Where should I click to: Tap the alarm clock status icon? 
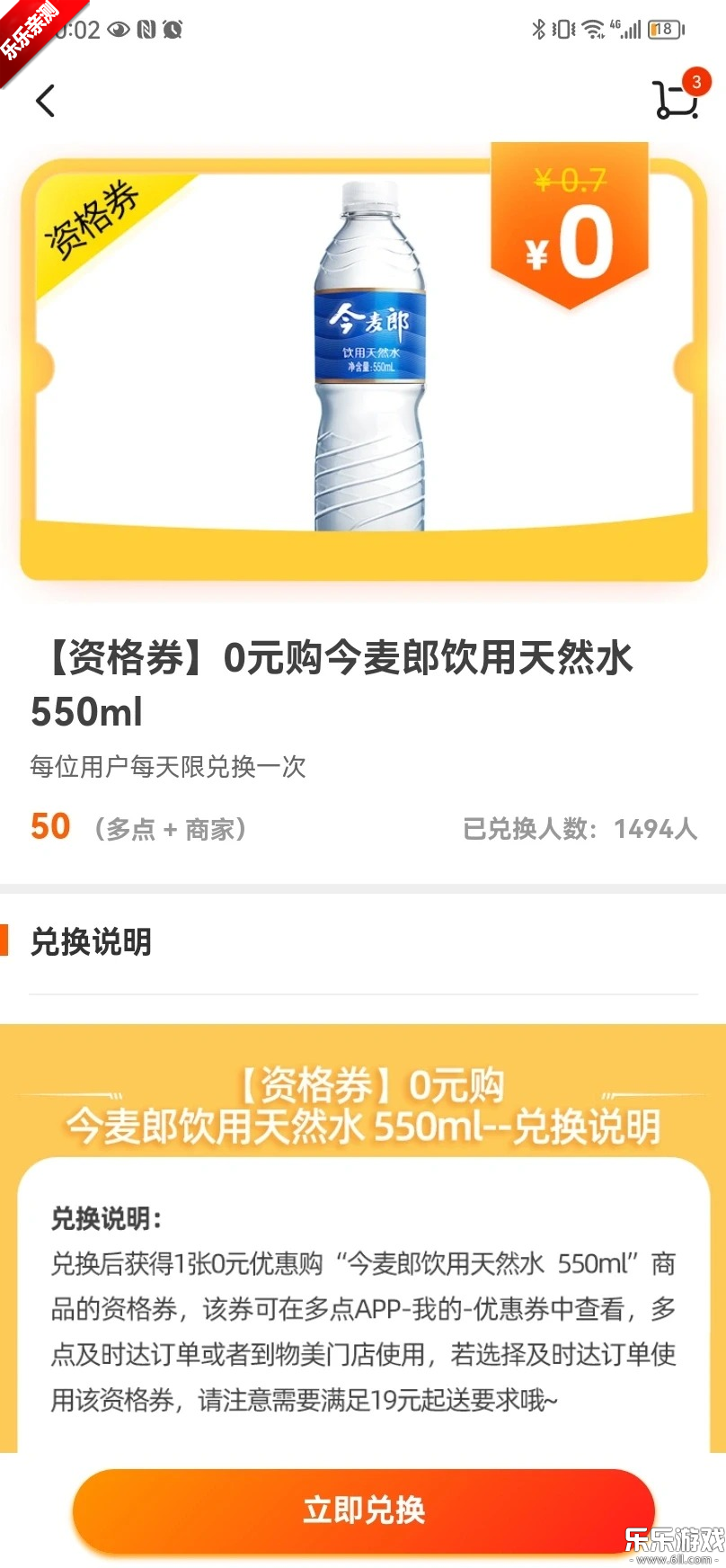pos(173,29)
